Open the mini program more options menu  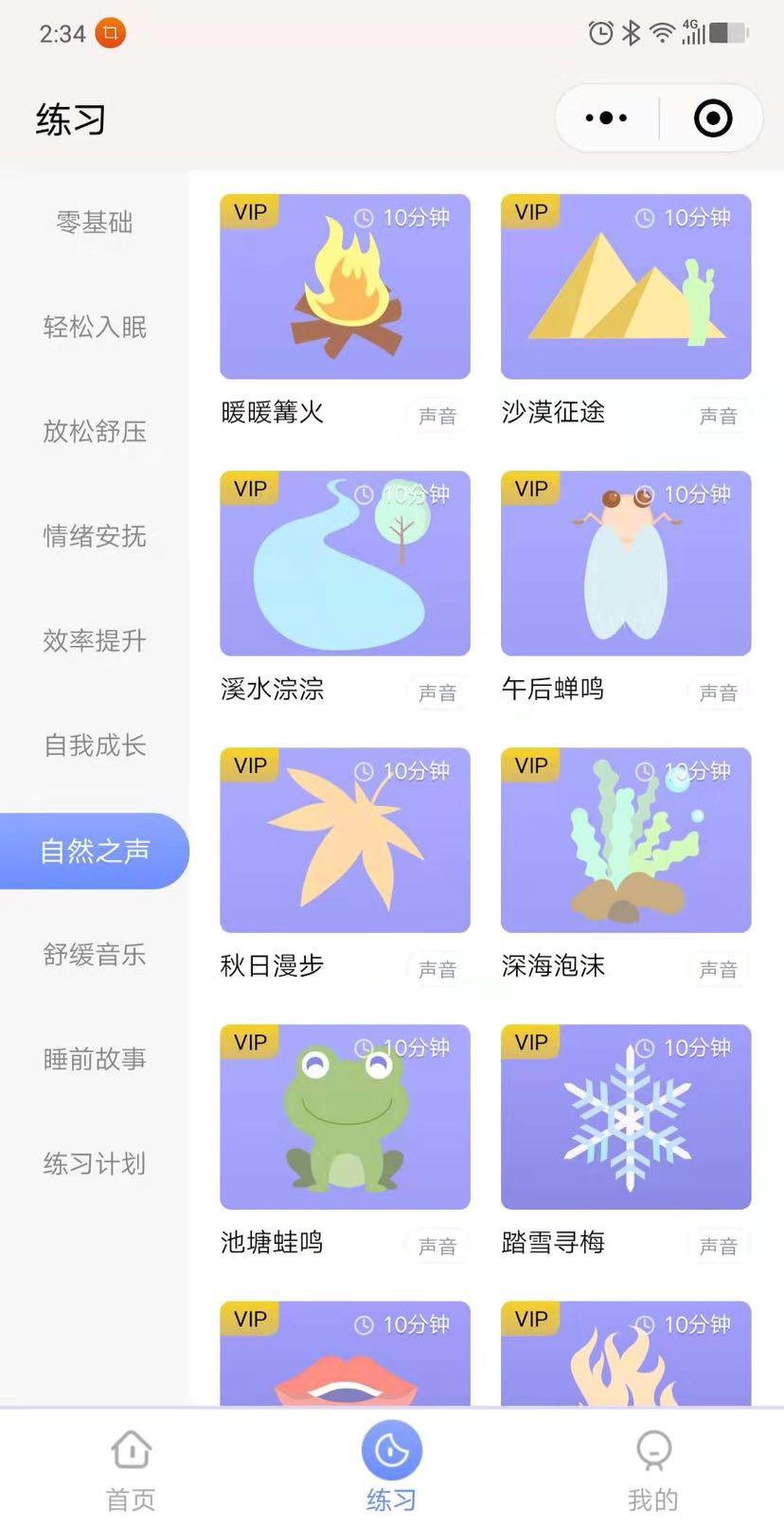pyautogui.click(x=607, y=118)
